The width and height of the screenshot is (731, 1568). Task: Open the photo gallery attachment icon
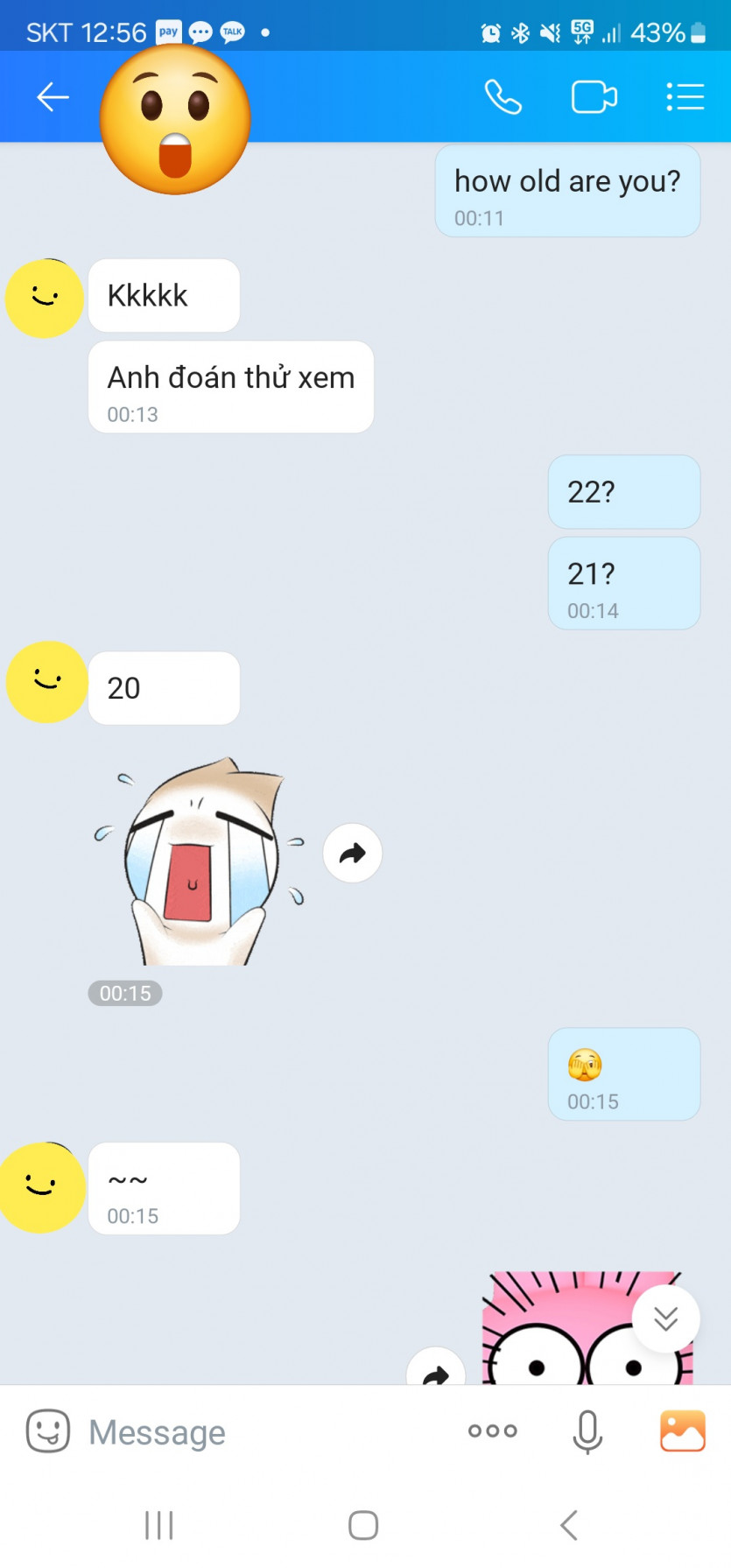[x=682, y=1431]
